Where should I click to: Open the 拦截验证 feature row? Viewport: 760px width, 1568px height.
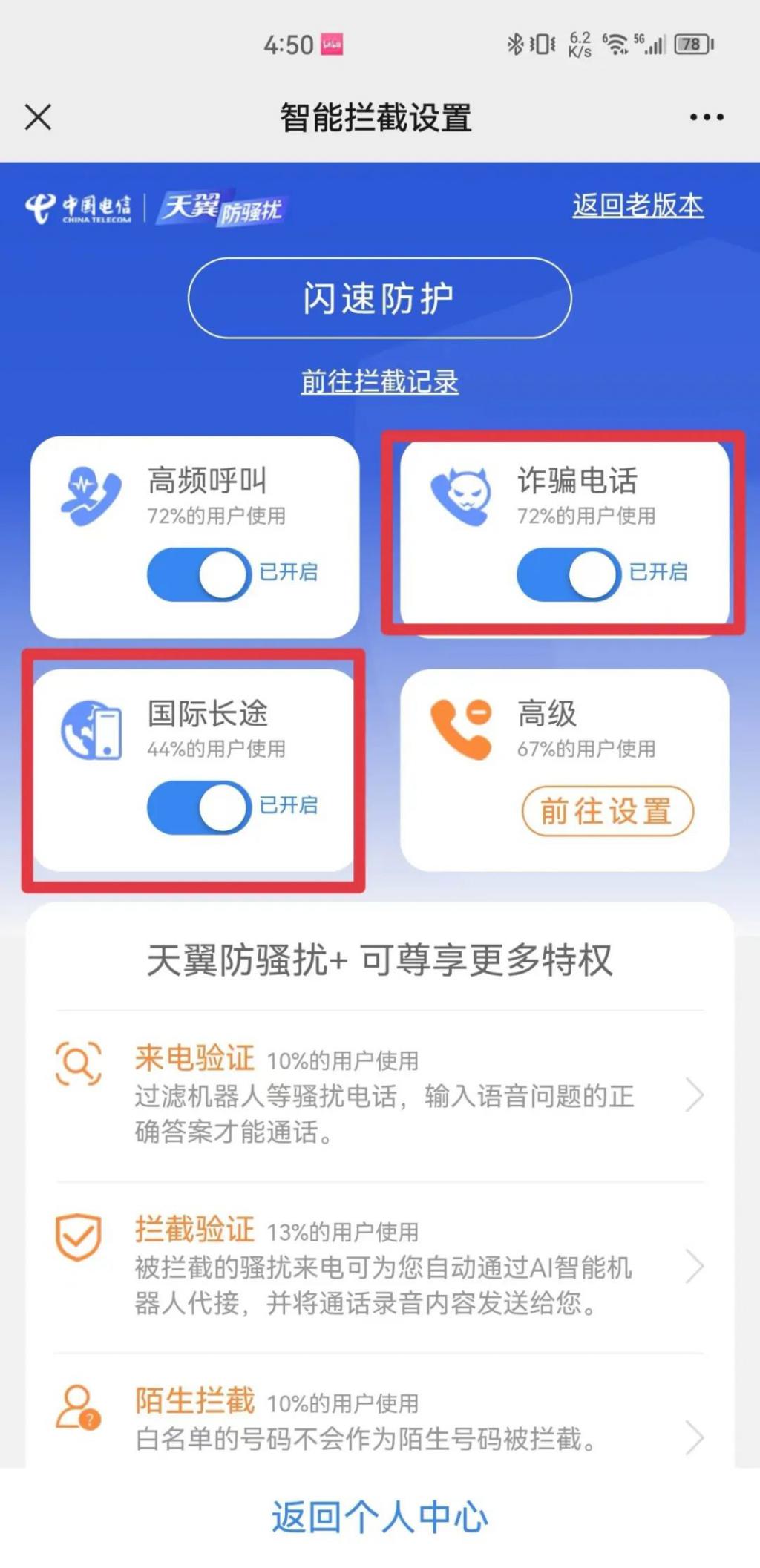(379, 1266)
